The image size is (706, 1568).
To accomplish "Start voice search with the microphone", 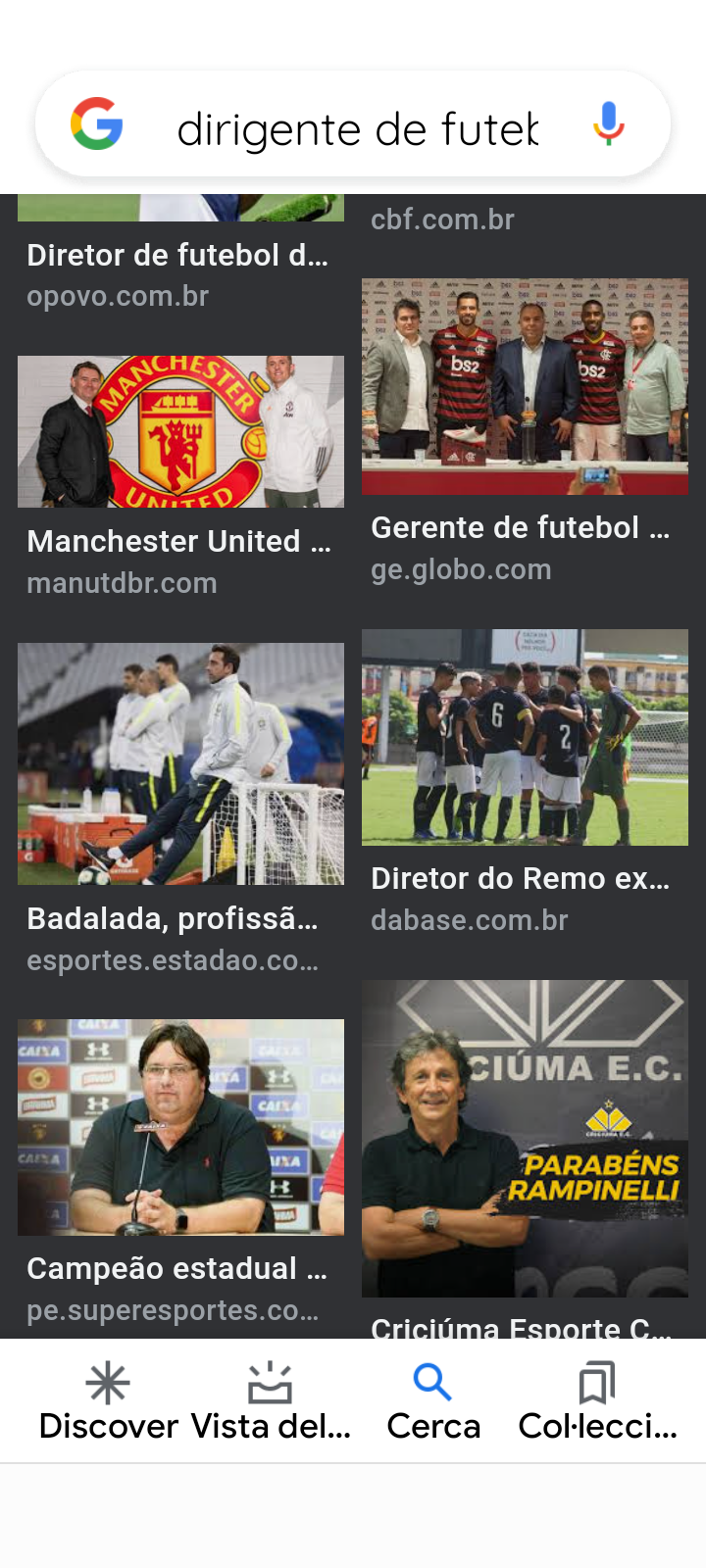I will pos(608,124).
